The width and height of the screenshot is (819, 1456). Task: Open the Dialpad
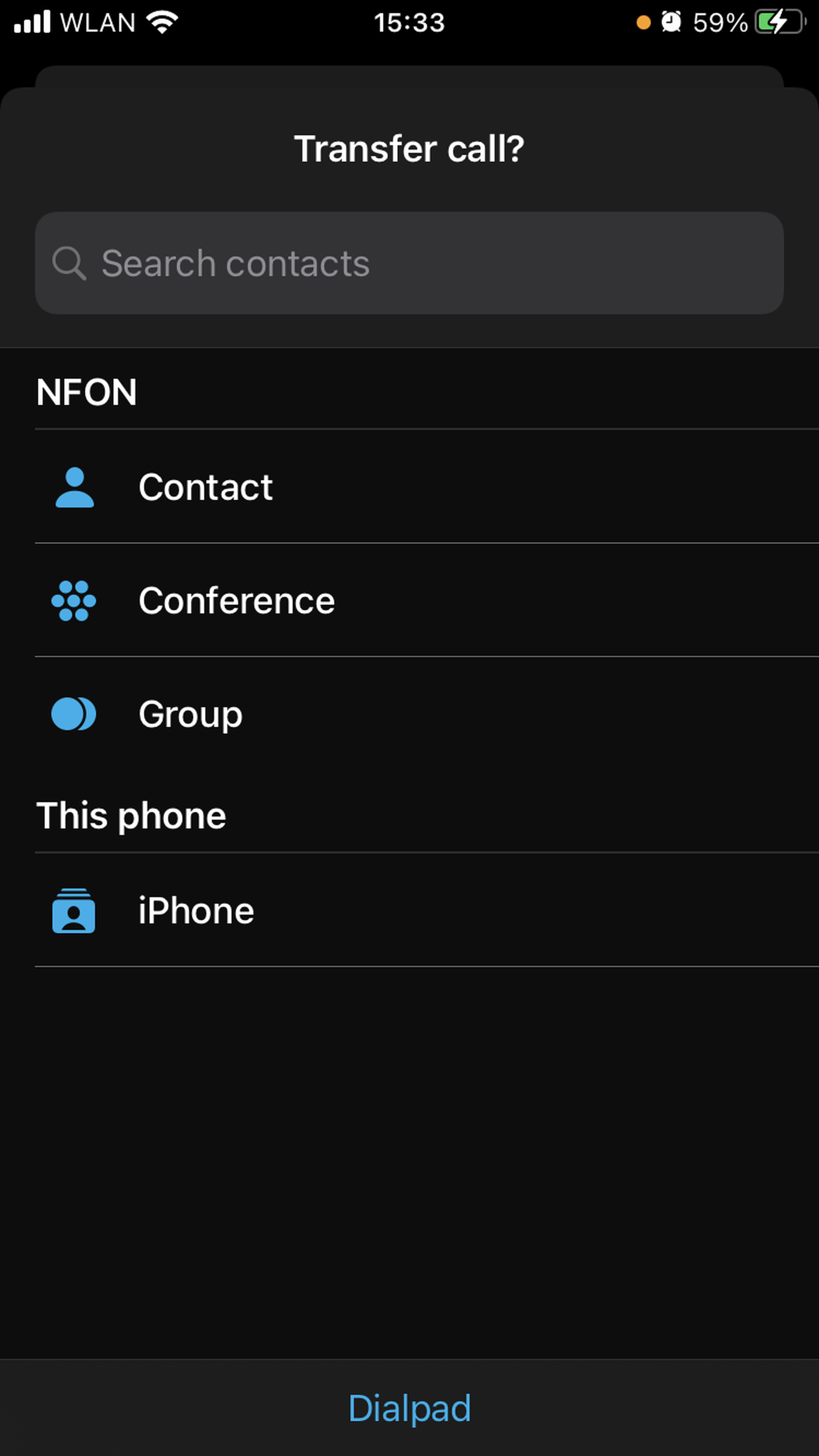tap(409, 1408)
